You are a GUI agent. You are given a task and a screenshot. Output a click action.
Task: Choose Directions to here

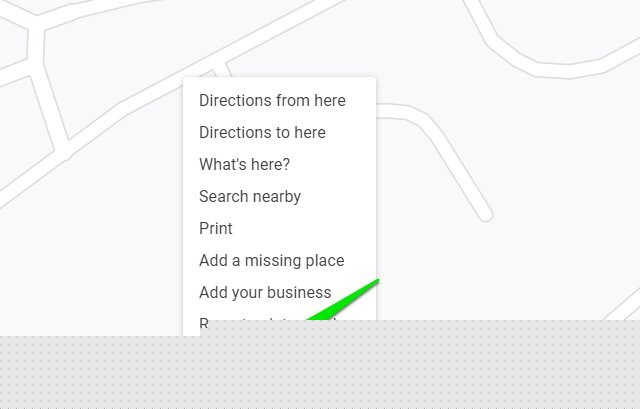click(262, 132)
